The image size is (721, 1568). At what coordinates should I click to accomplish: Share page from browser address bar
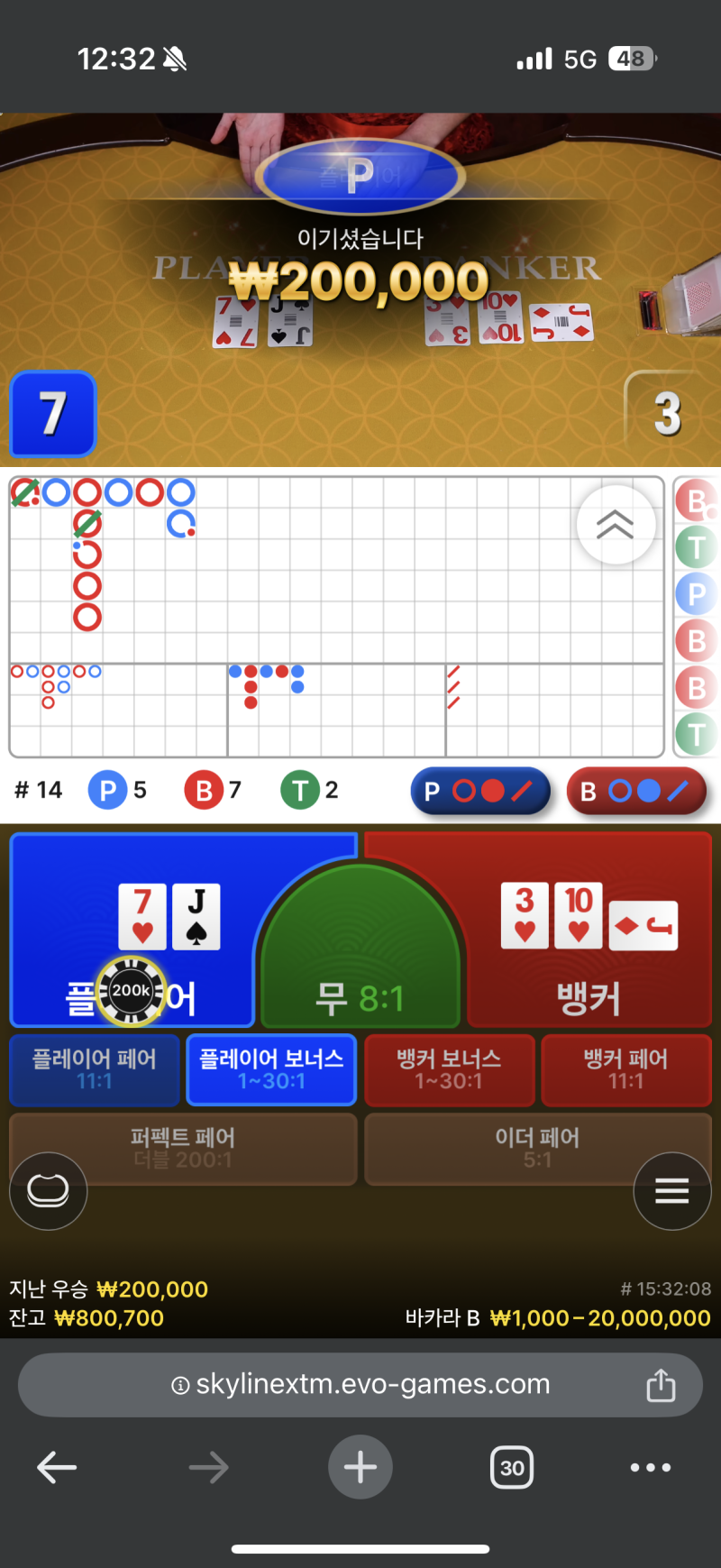661,1385
